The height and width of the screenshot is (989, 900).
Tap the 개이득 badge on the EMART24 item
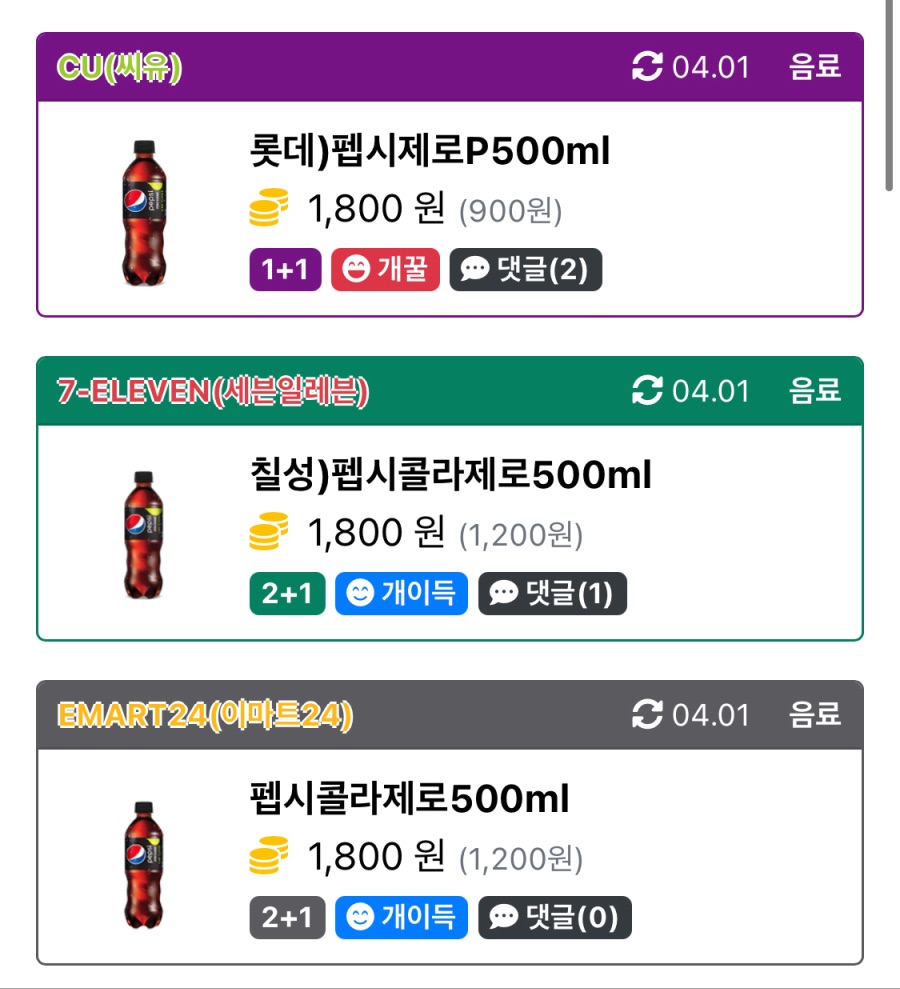click(401, 917)
